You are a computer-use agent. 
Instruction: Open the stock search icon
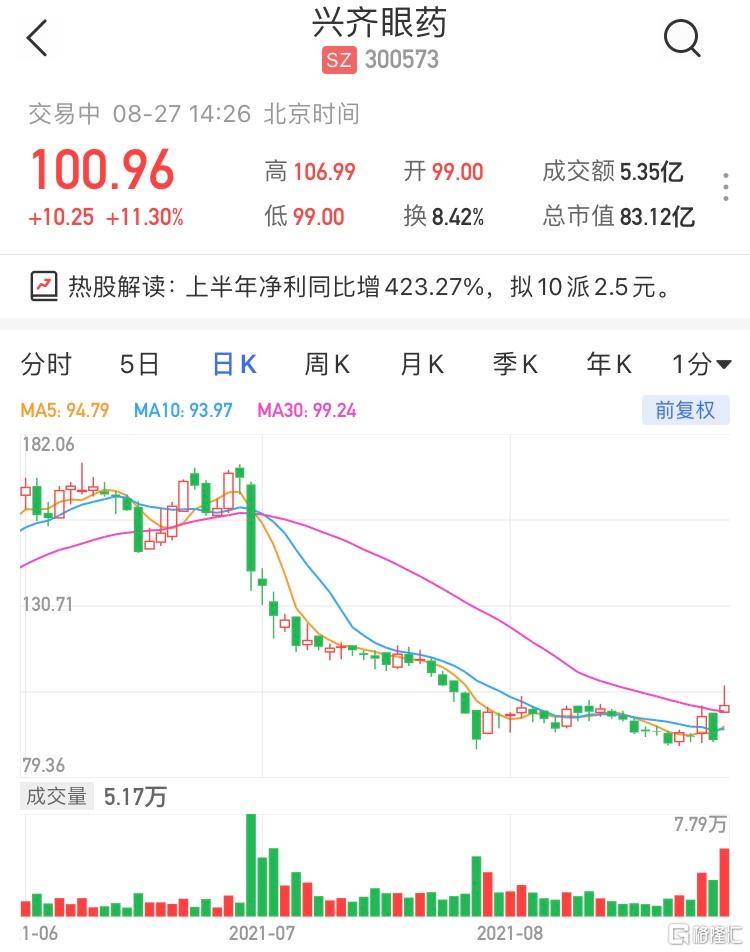[x=683, y=39]
